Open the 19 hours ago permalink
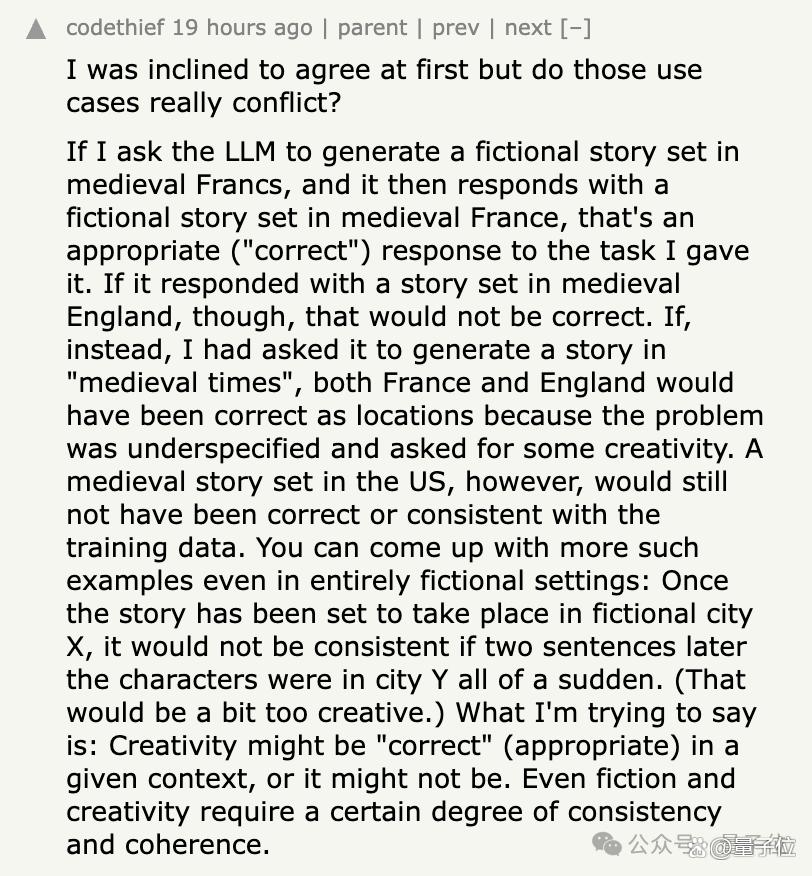 (x=242, y=27)
